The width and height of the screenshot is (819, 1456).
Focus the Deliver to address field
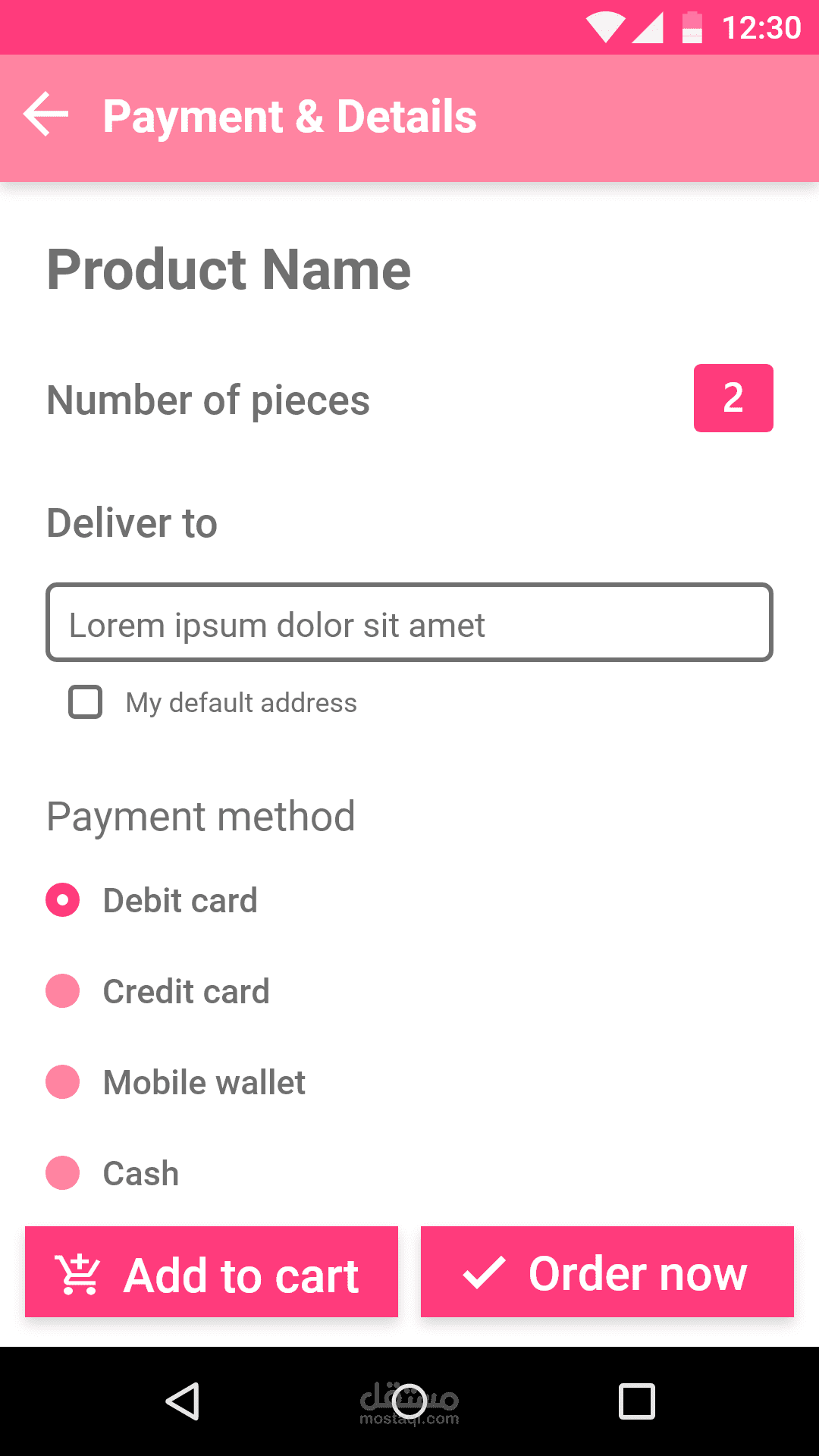coord(409,623)
